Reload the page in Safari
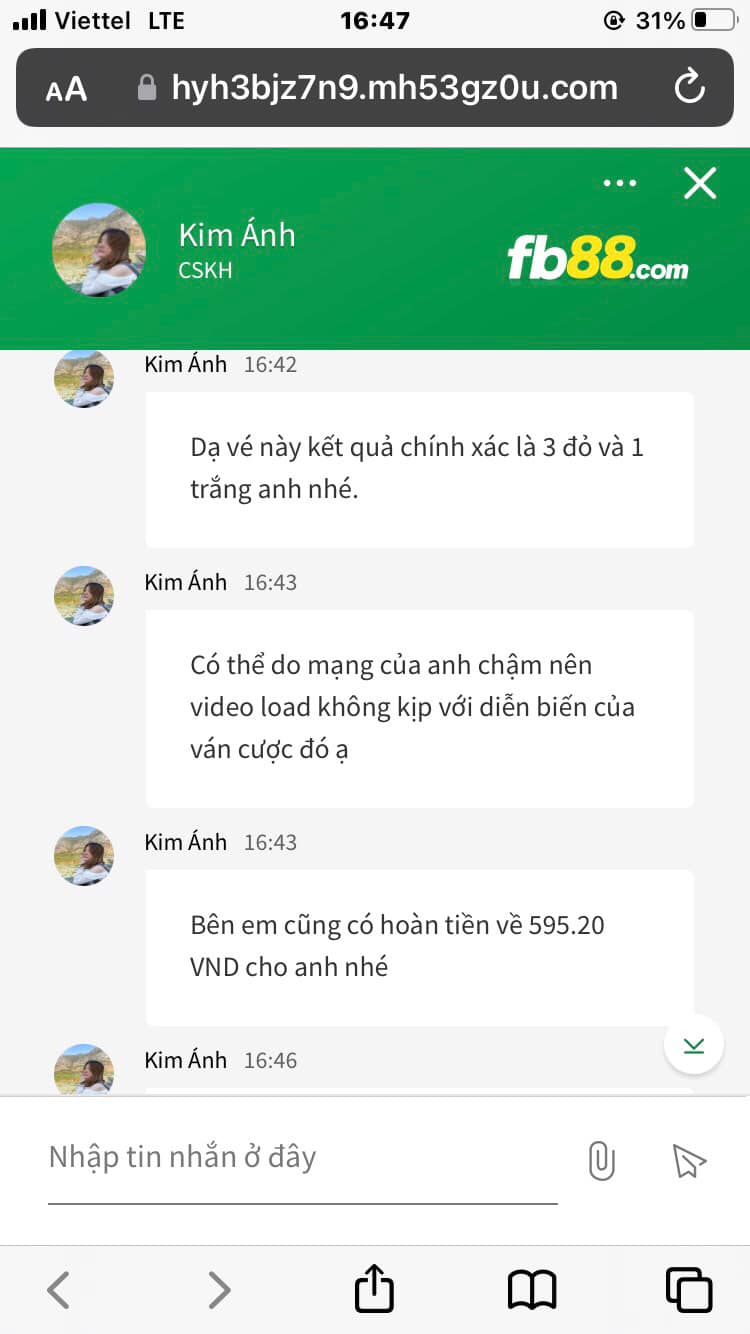Viewport: 750px width, 1334px height. pyautogui.click(x=690, y=88)
